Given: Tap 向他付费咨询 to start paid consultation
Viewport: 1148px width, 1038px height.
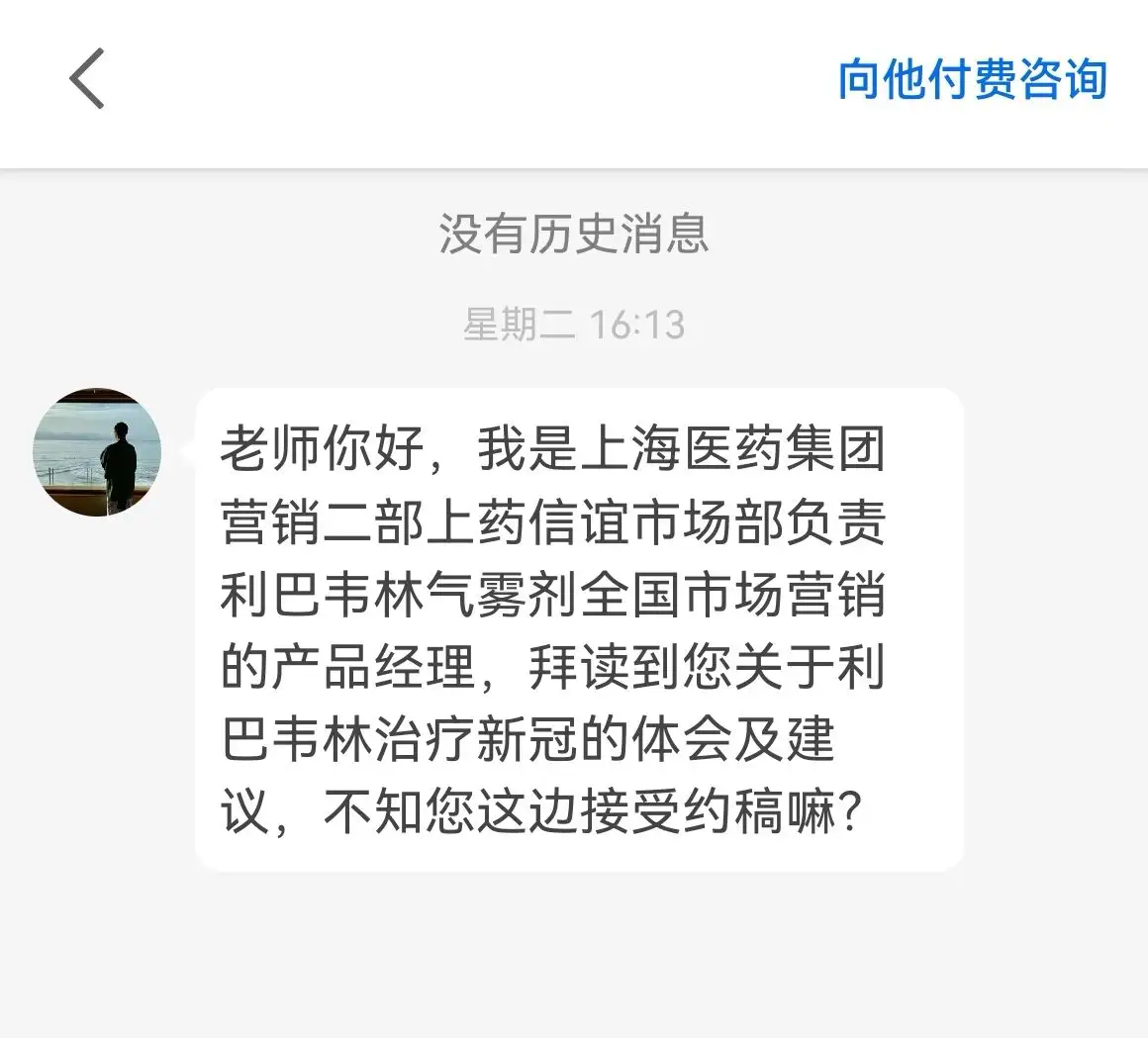Looking at the screenshot, I should 972,79.
